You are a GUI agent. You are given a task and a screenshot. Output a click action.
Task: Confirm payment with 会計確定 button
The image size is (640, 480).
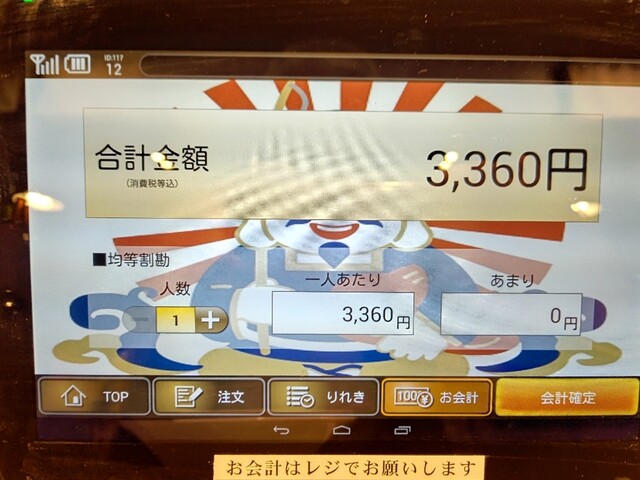coord(566,397)
